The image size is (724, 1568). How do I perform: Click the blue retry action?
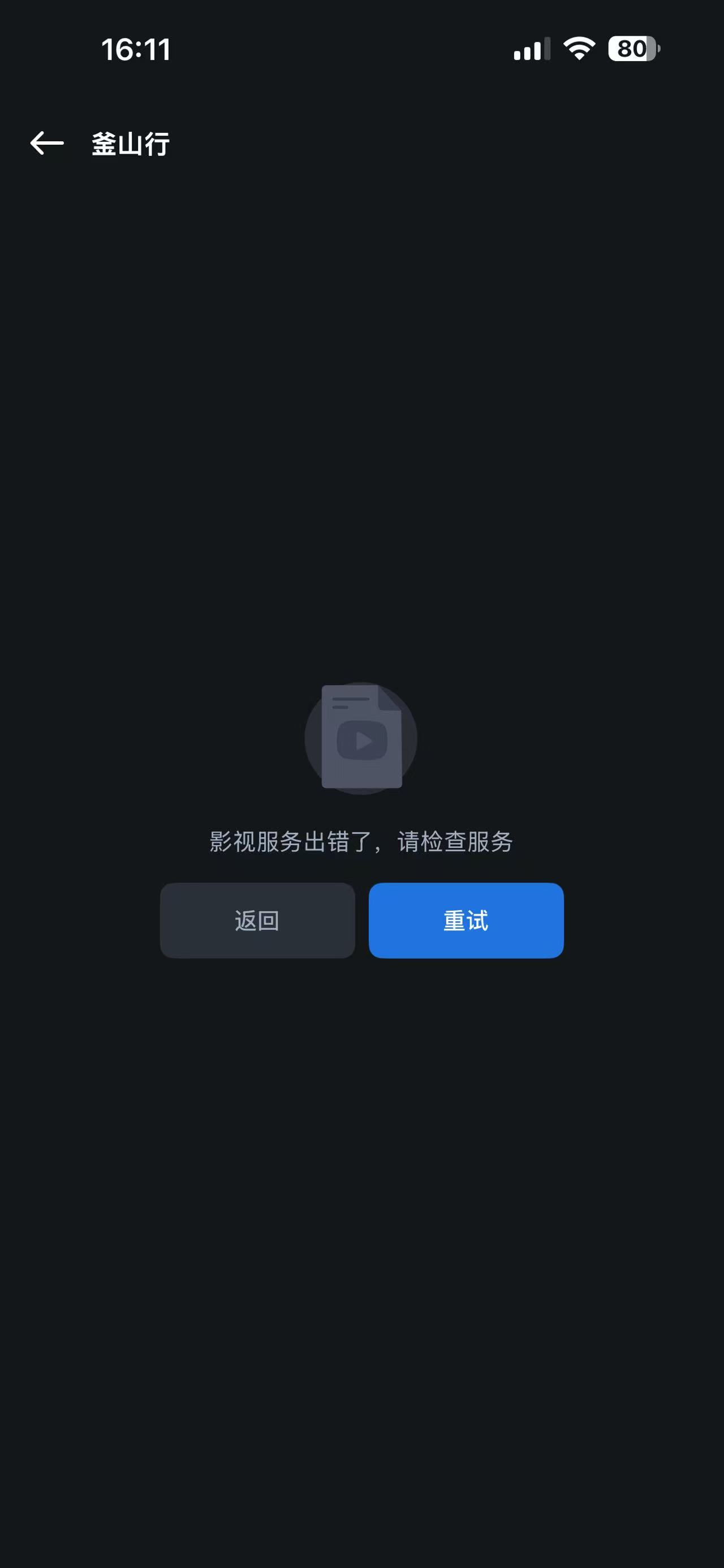[466, 921]
